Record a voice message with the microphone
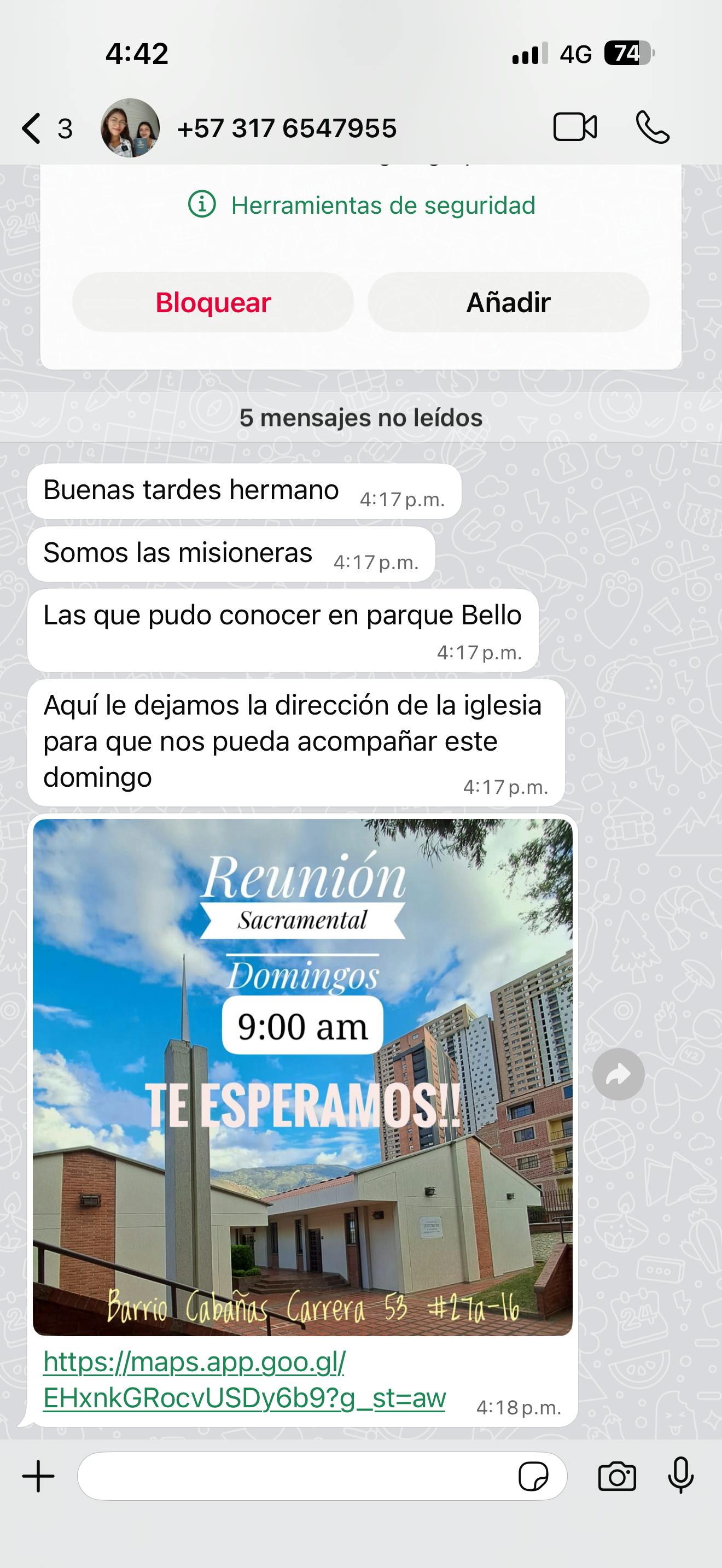The width and height of the screenshot is (722, 1568). point(680,1476)
